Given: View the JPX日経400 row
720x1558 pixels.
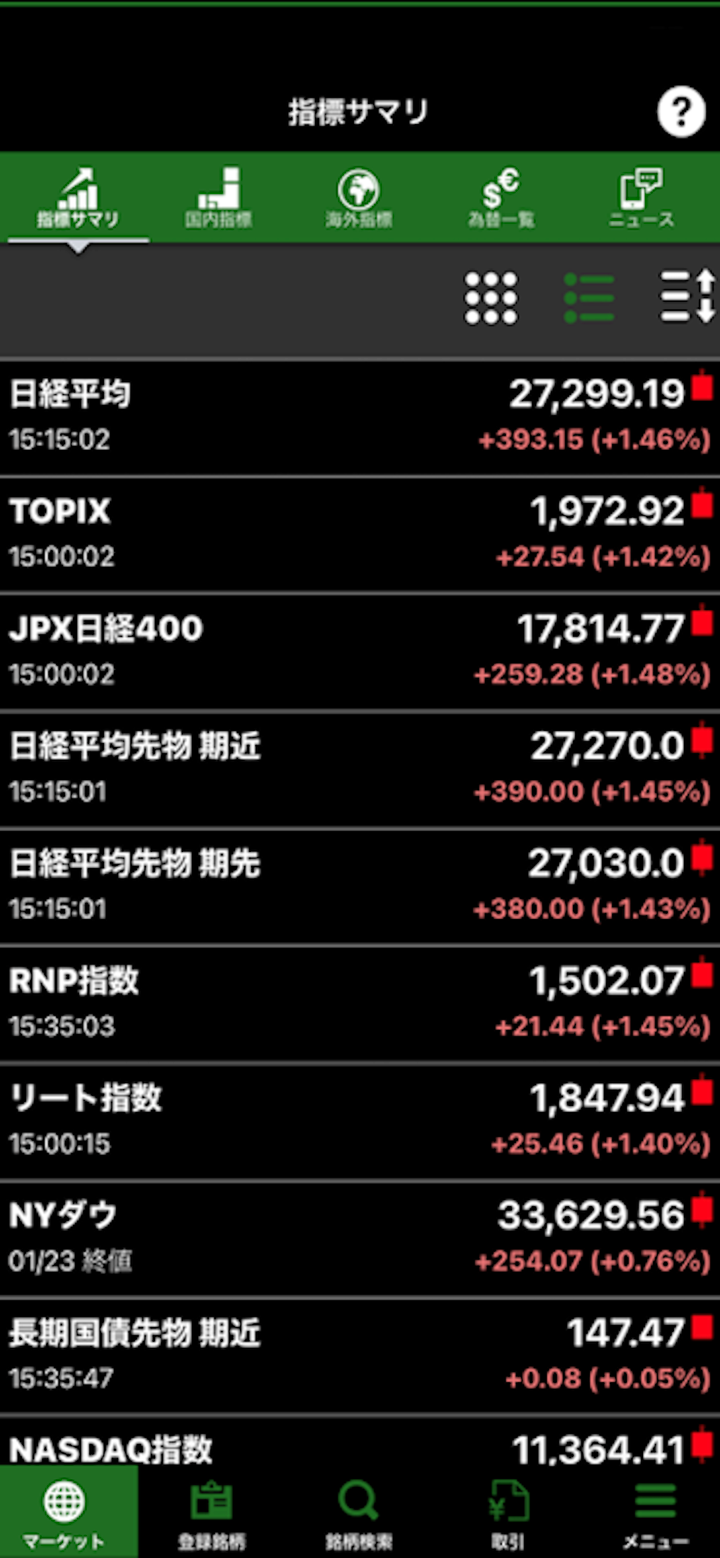Looking at the screenshot, I should 360,651.
